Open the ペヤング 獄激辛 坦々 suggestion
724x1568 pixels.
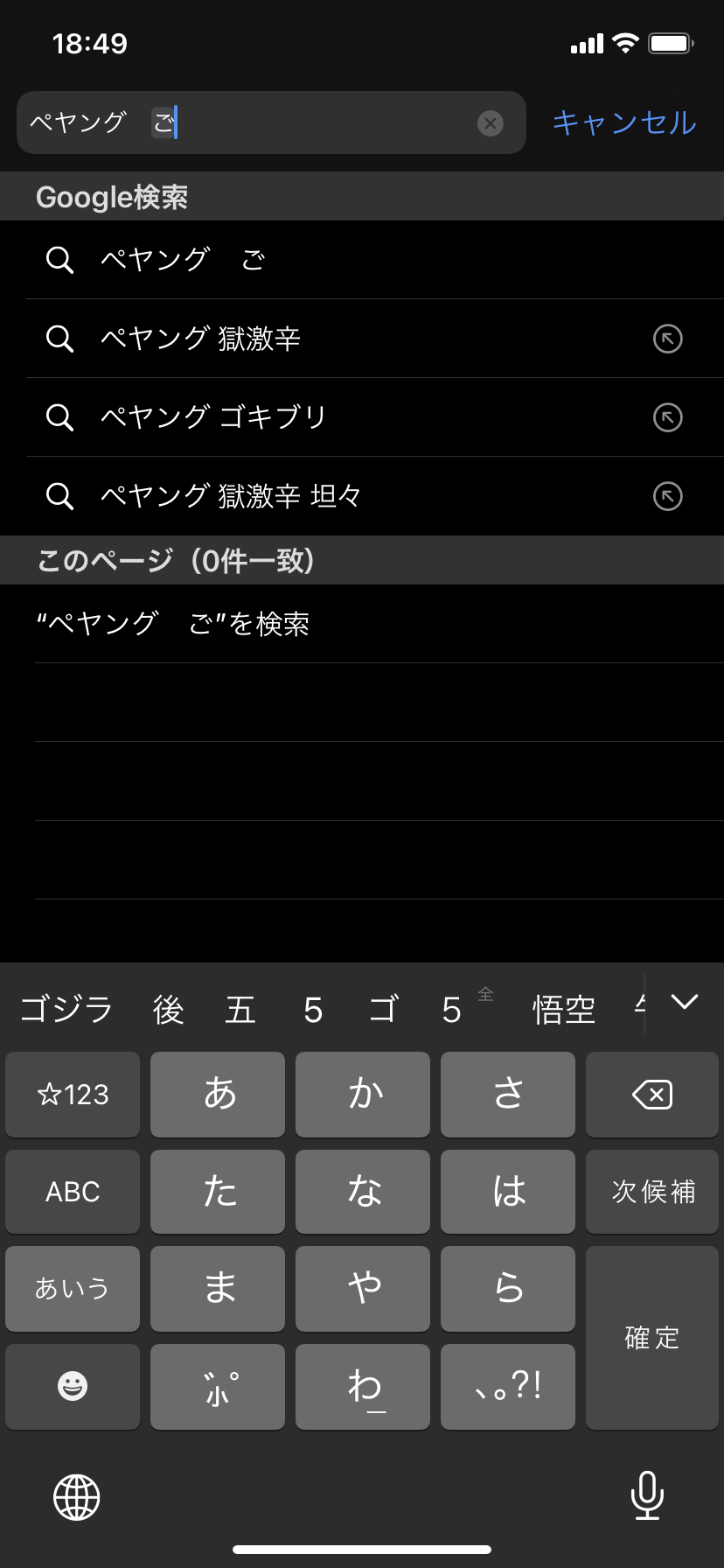pyautogui.click(x=231, y=496)
